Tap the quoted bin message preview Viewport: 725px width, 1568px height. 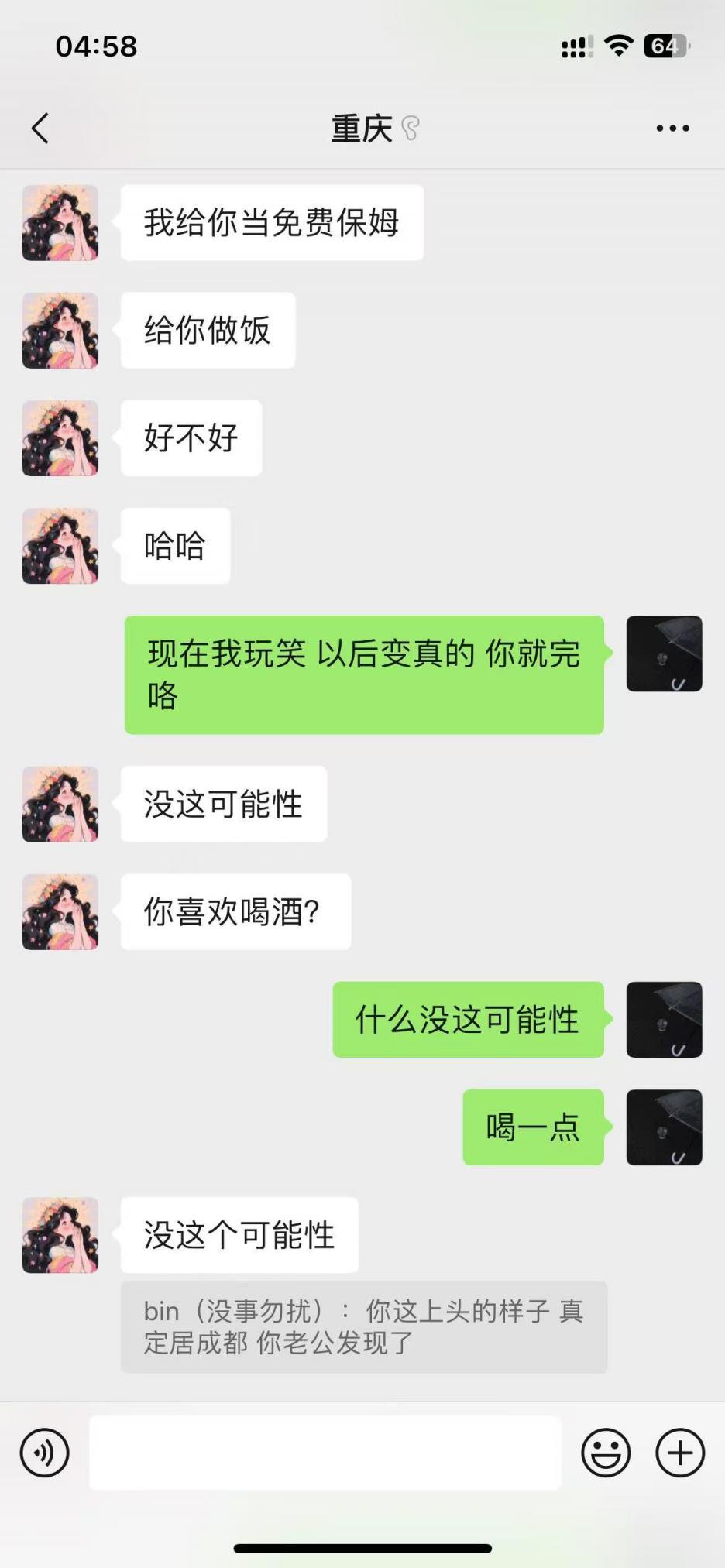(x=363, y=1327)
